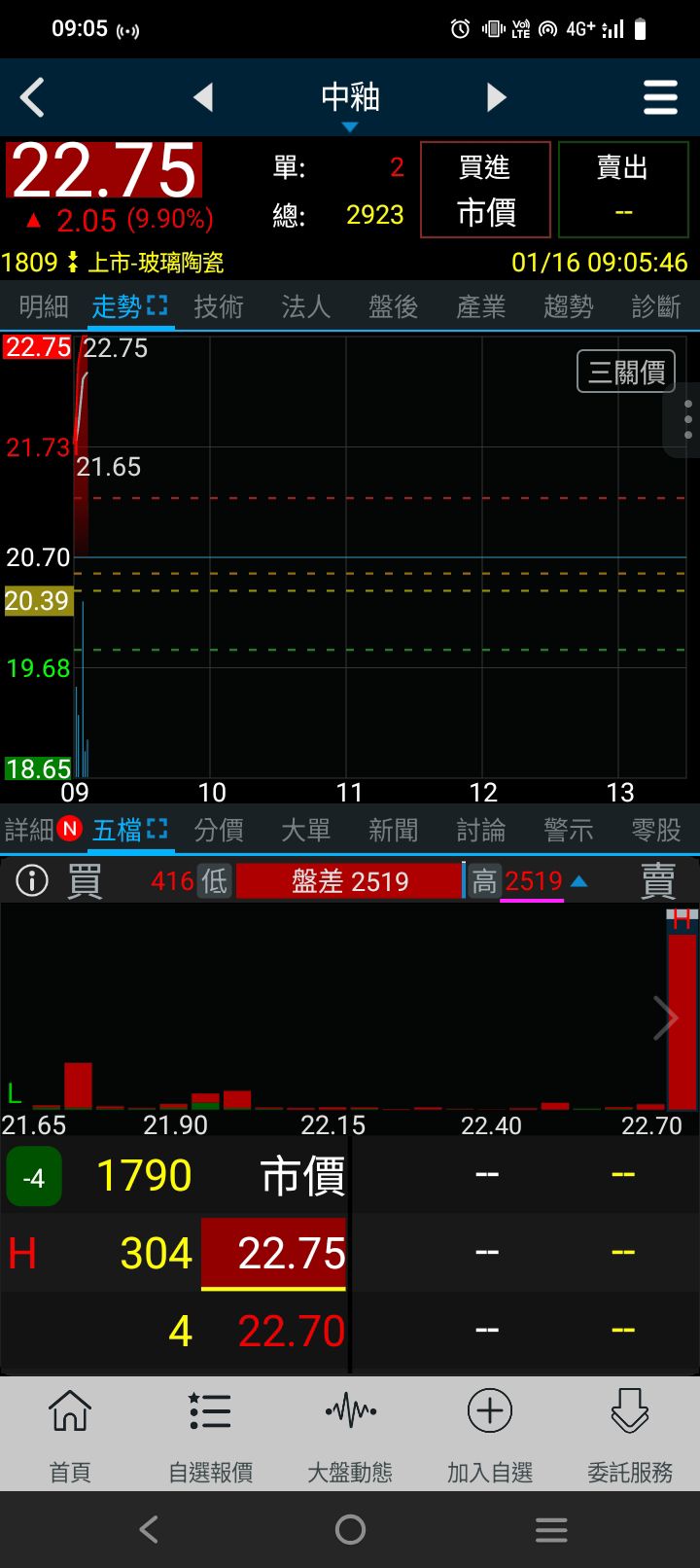Tap the 買進 市價 buy button
The width and height of the screenshot is (700, 1568).
point(485,190)
